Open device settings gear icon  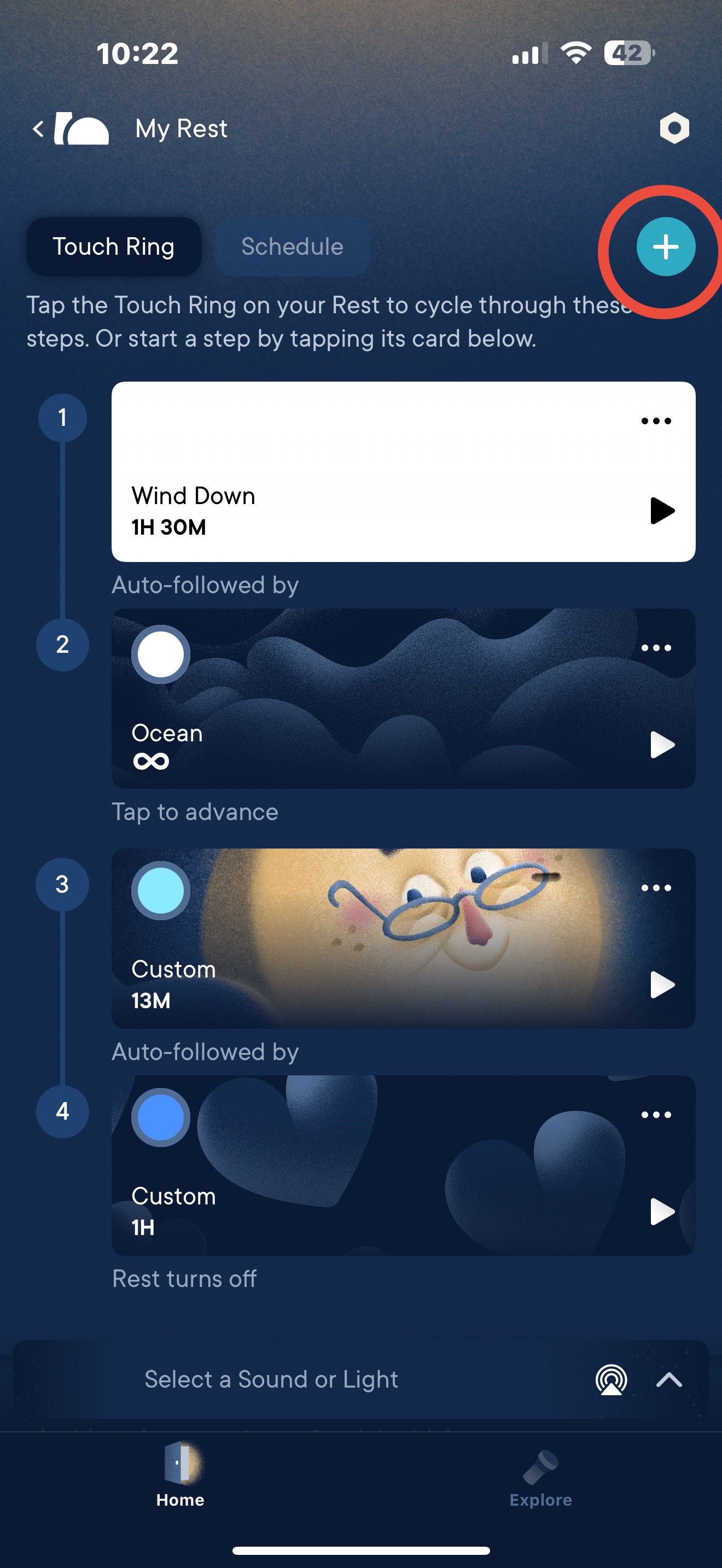[x=674, y=128]
